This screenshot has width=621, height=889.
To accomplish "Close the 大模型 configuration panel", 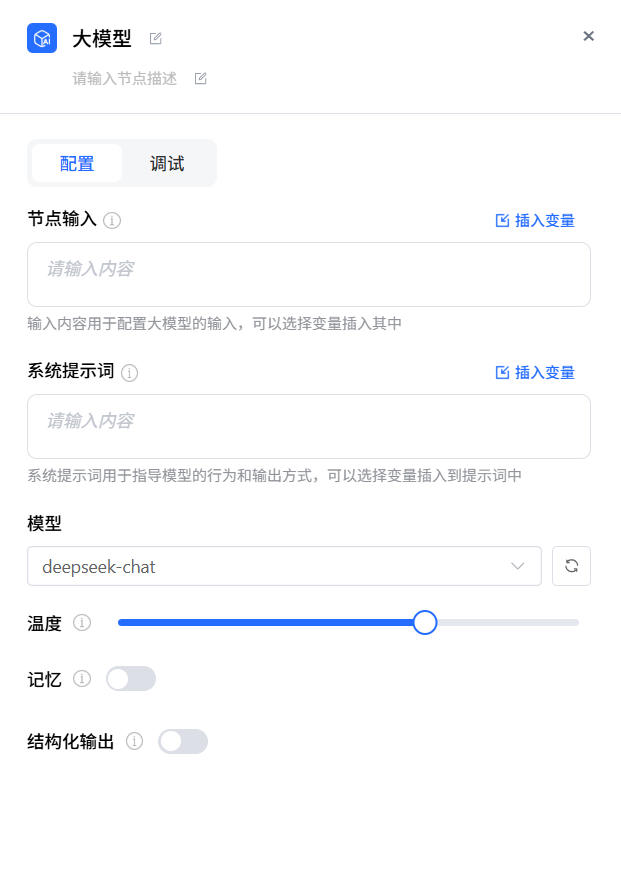I will [588, 36].
